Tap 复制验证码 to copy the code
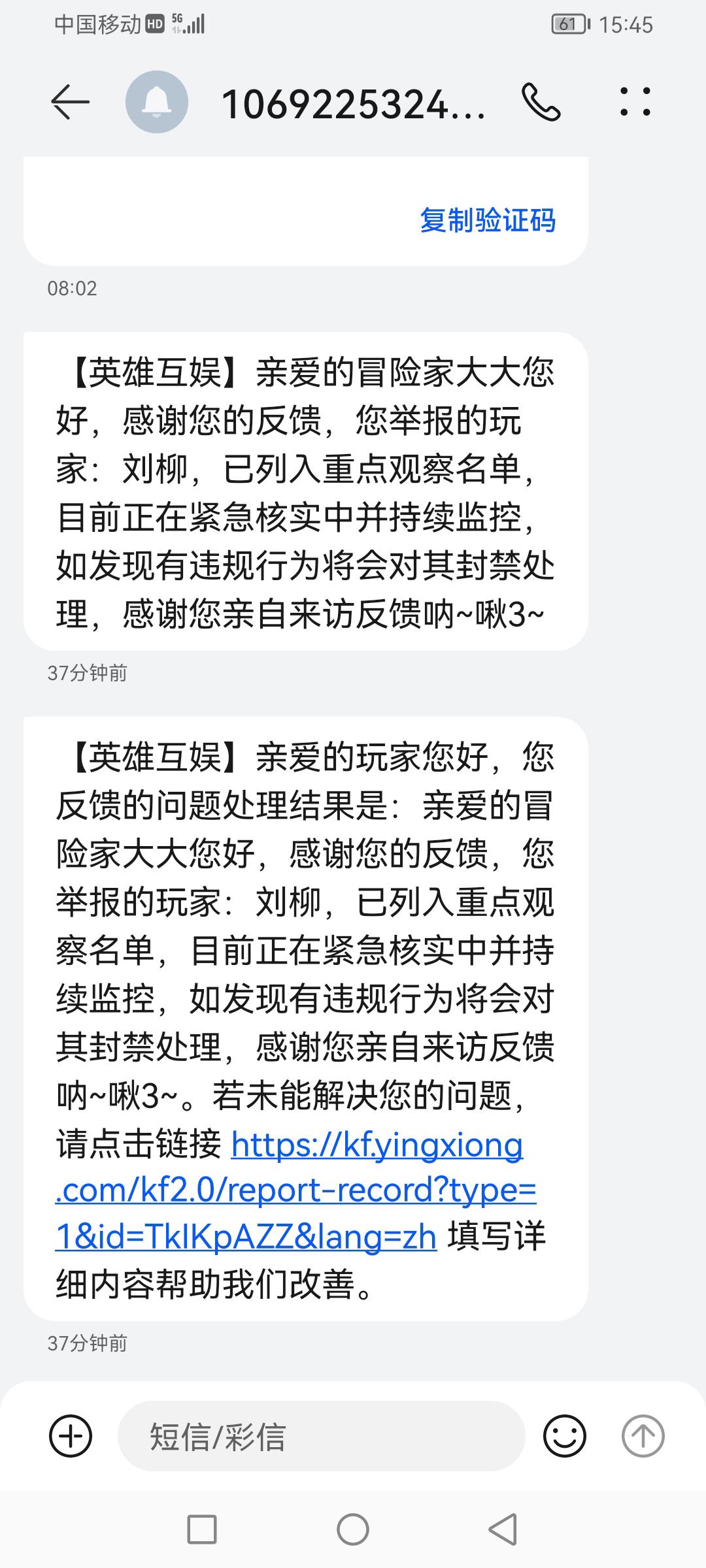 click(488, 220)
